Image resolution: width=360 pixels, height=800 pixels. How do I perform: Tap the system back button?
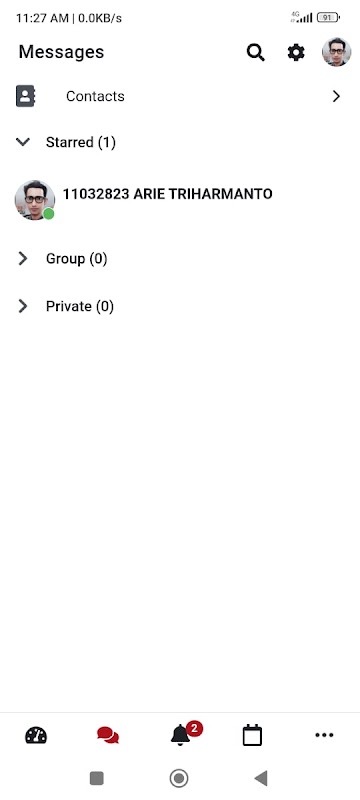[x=261, y=778]
